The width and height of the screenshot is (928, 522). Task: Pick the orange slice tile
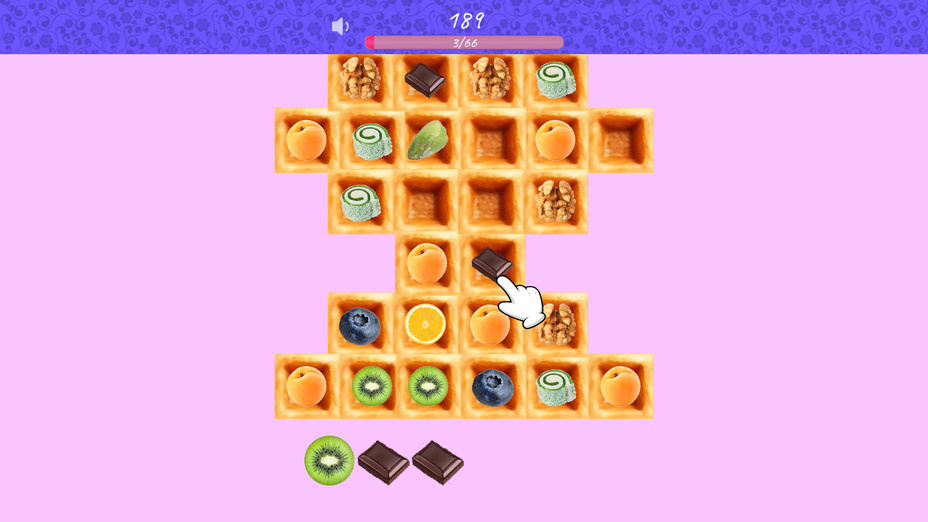(x=426, y=324)
